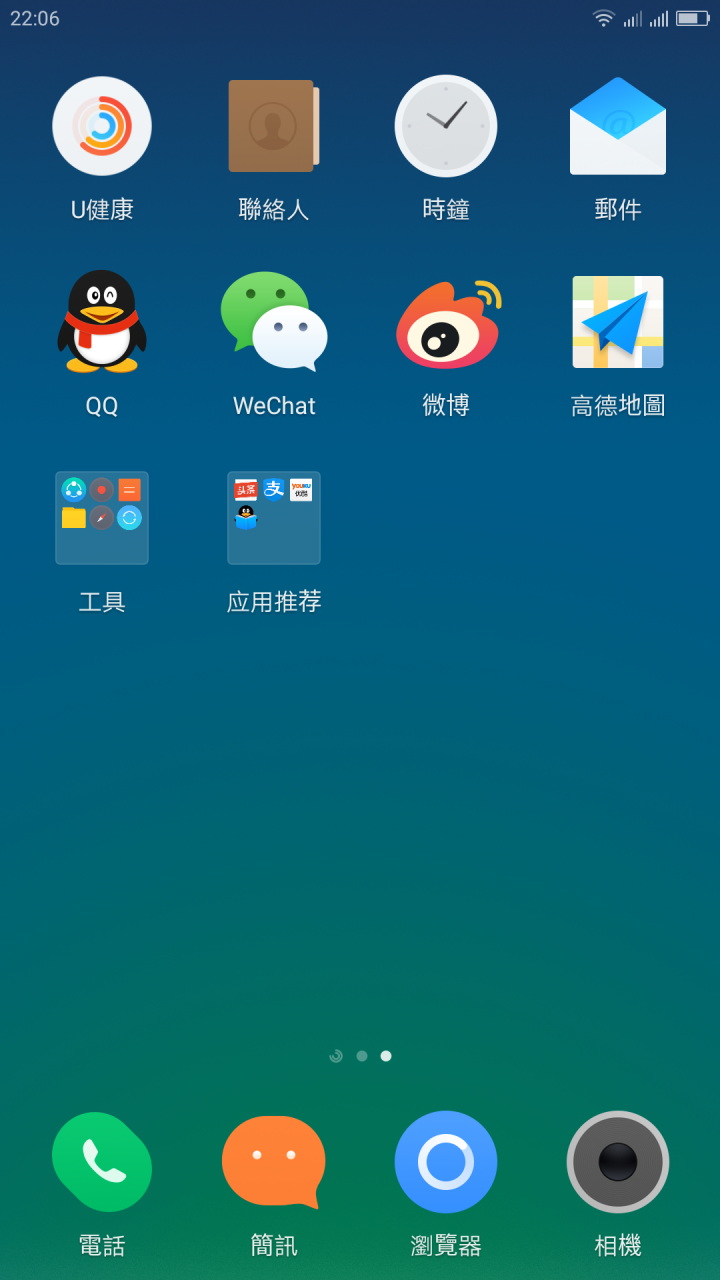Open the U健康 health app
Image resolution: width=720 pixels, height=1280 pixels.
101,126
